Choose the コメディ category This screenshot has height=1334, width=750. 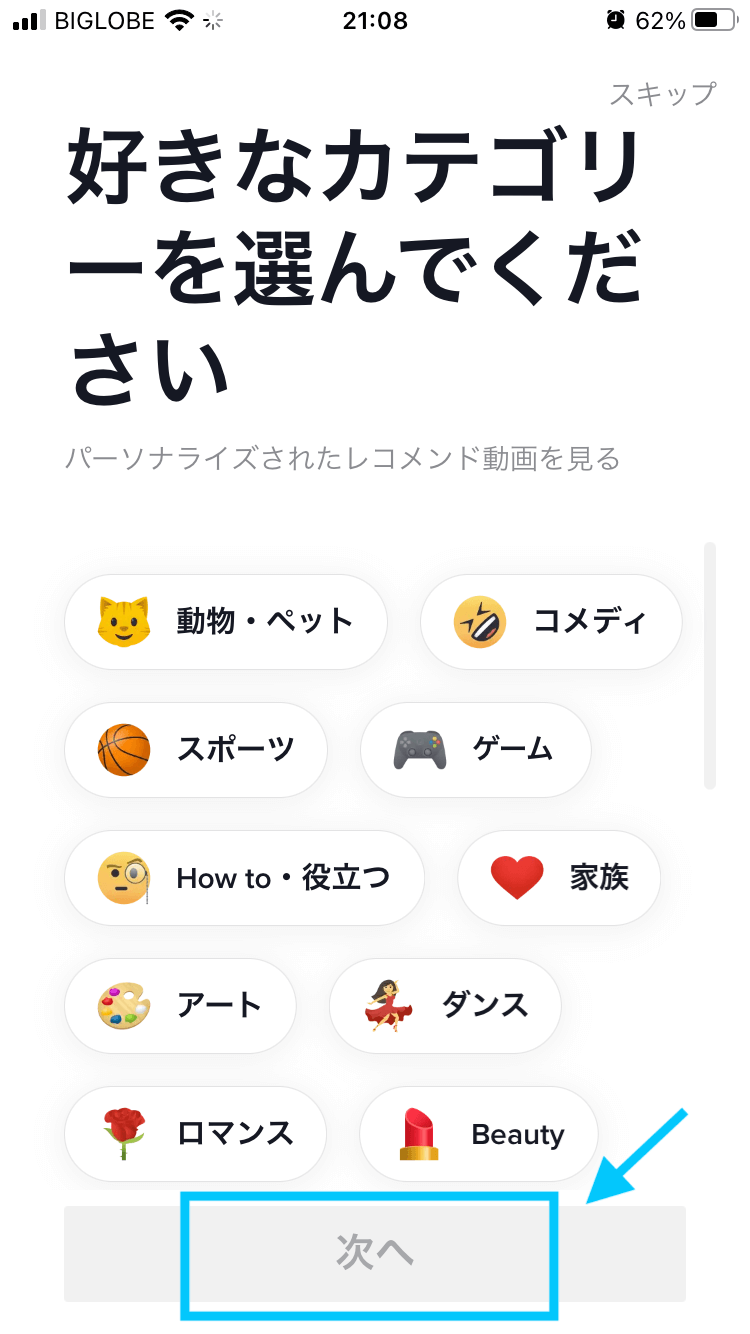551,621
